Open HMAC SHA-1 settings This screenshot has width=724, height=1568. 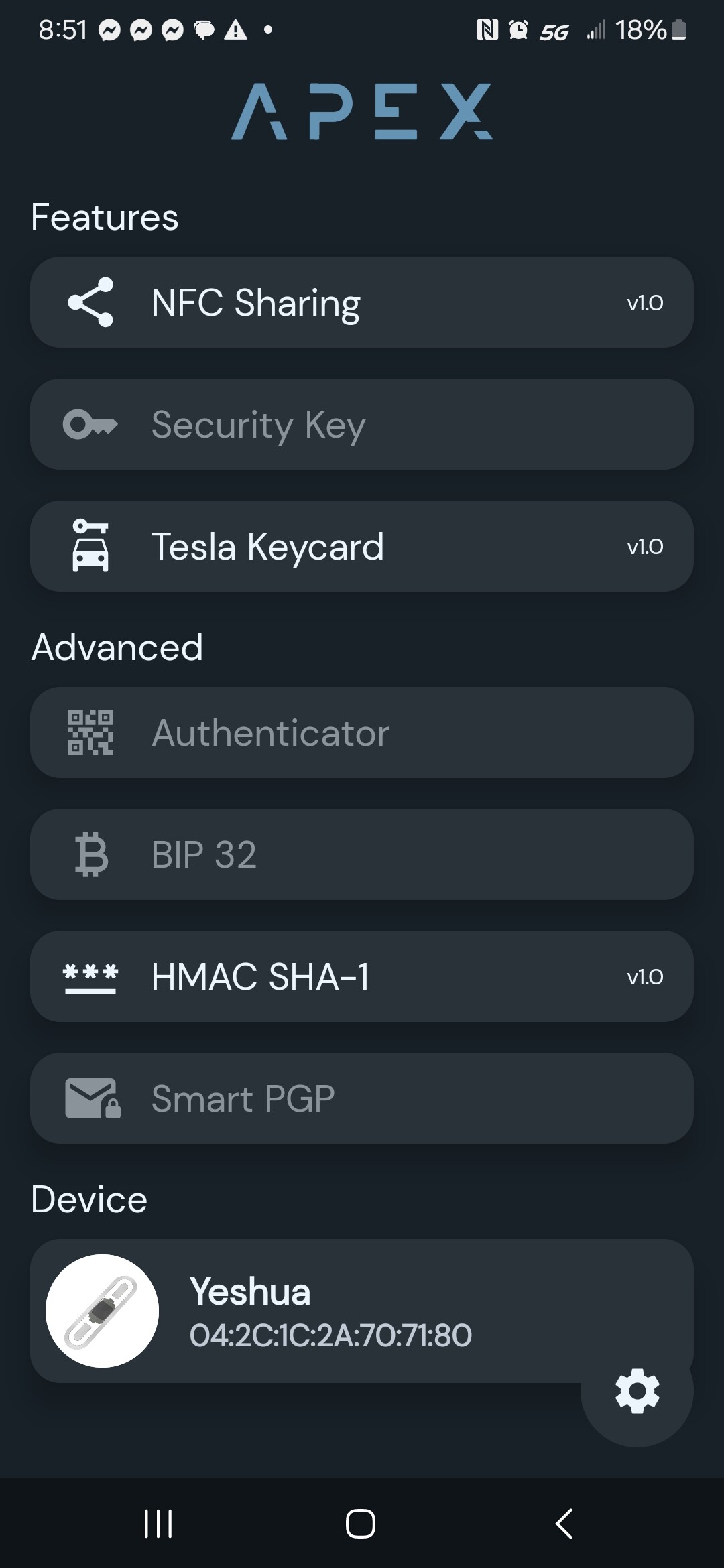pos(362,976)
